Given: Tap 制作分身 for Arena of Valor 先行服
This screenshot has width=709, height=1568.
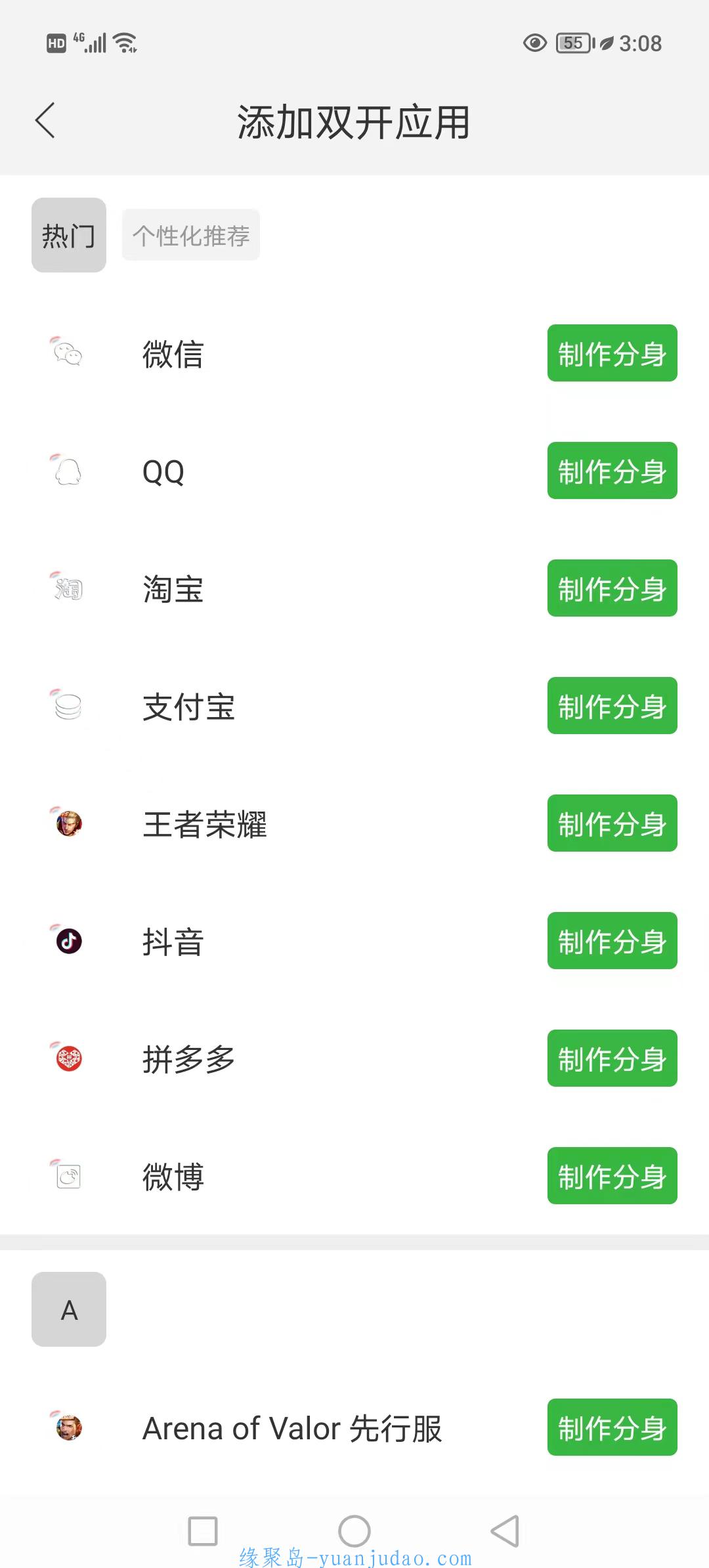Looking at the screenshot, I should (612, 1427).
